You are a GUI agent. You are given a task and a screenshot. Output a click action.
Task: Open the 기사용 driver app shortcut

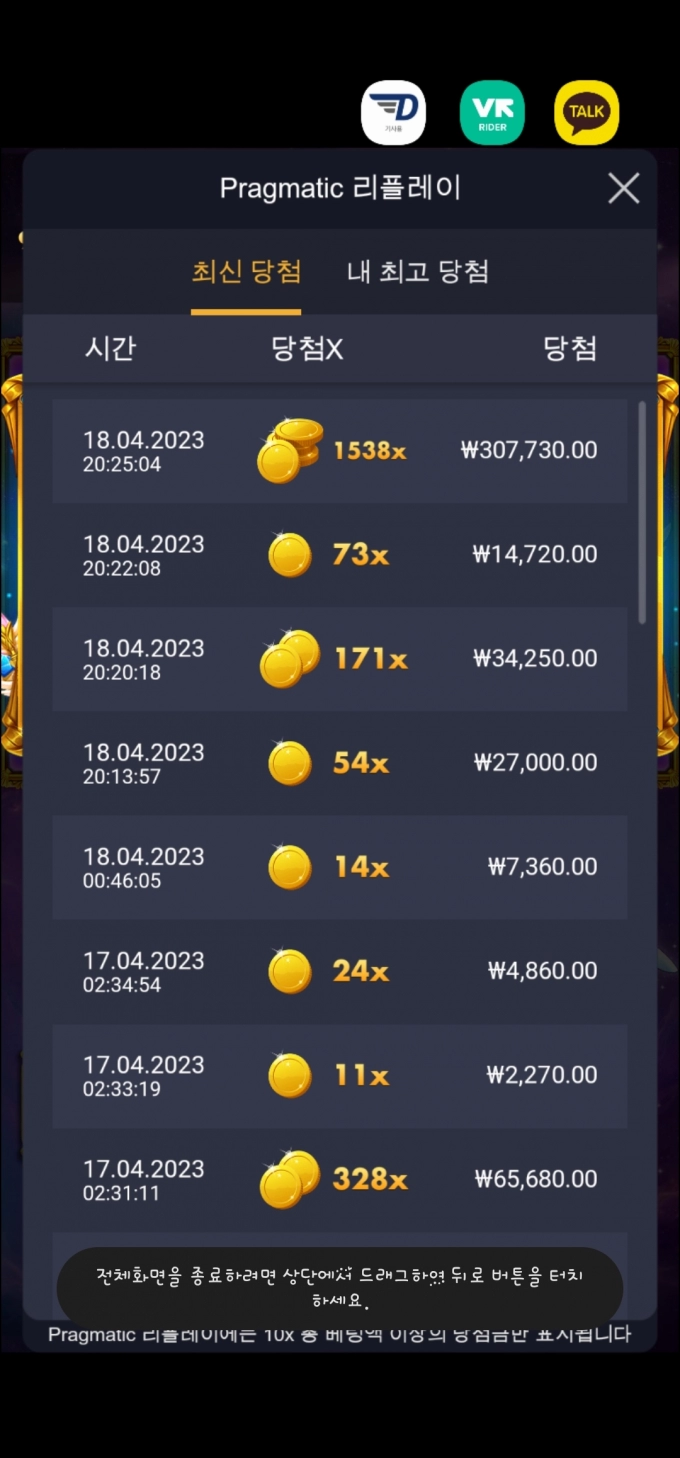[393, 113]
